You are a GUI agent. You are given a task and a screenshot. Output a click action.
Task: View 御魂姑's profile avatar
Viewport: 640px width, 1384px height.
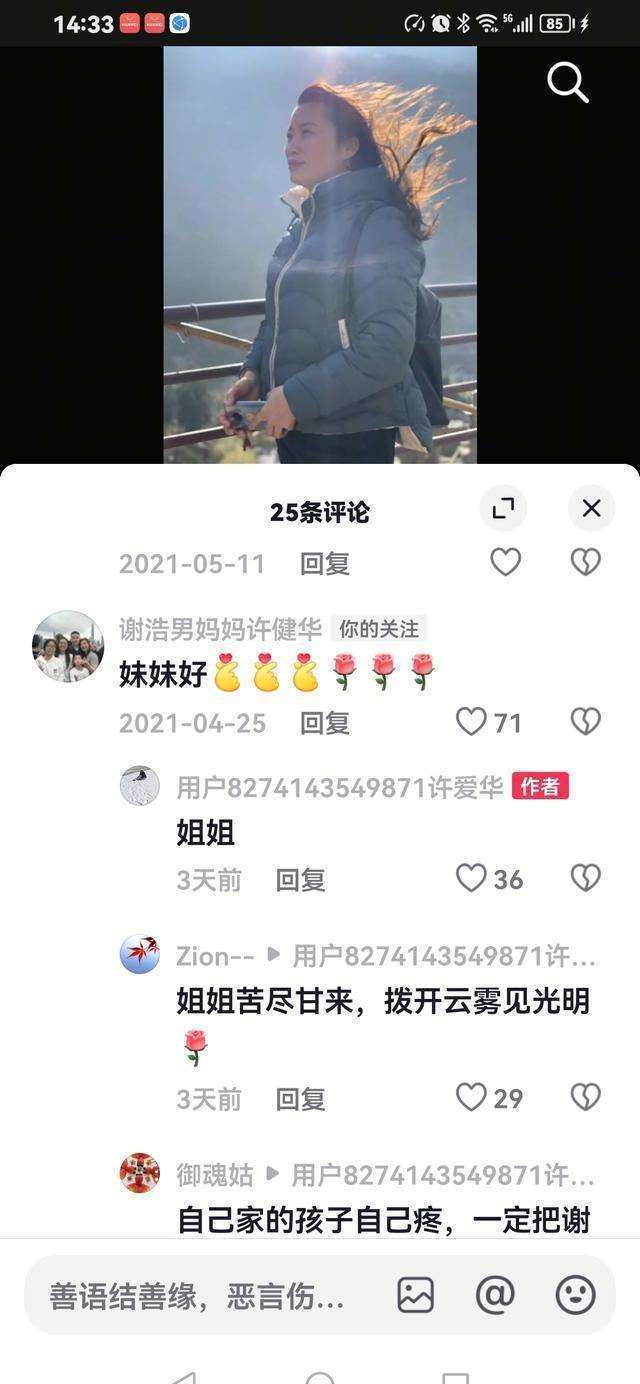140,1173
